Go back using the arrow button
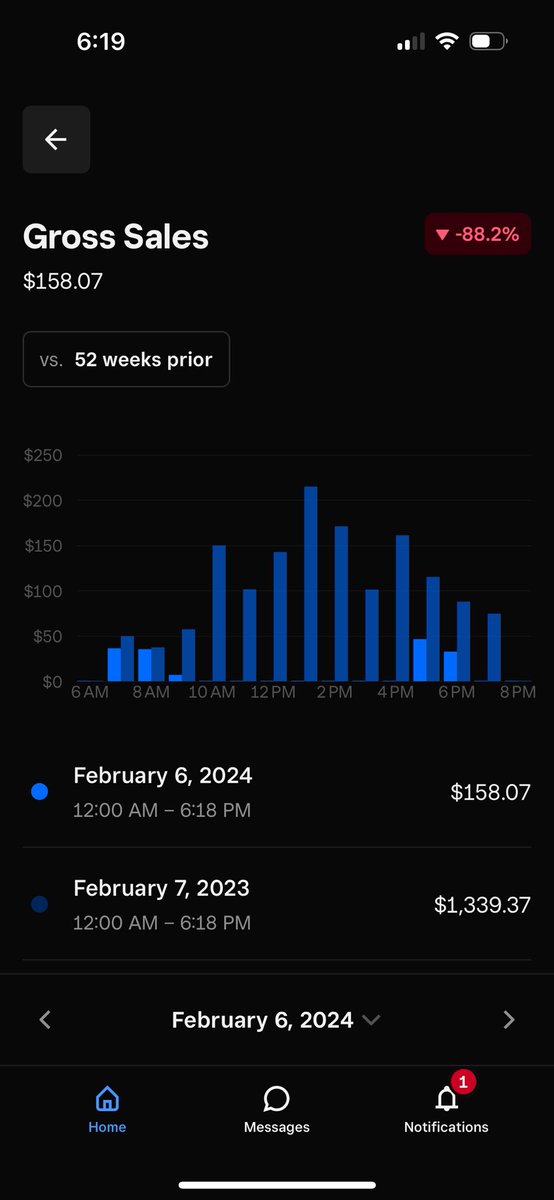The width and height of the screenshot is (554, 1200). click(56, 140)
